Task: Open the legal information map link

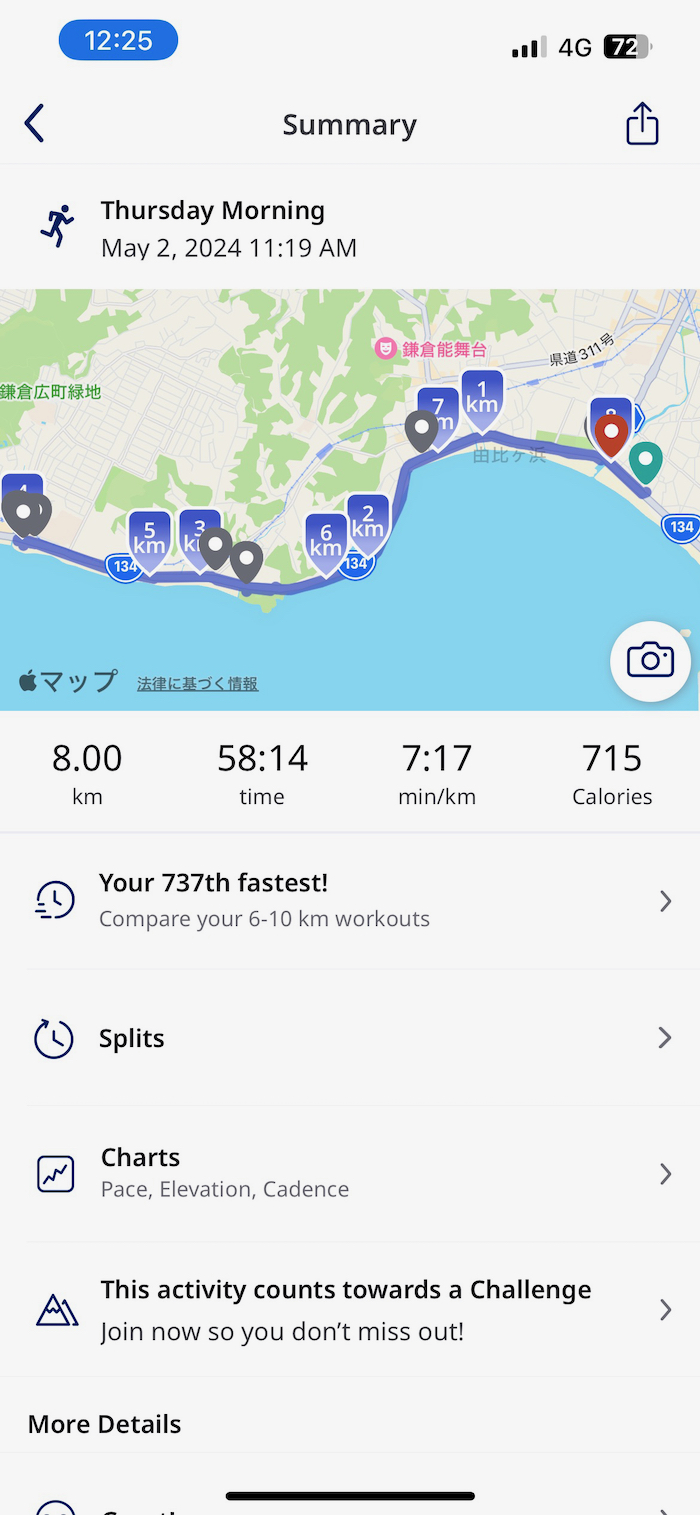Action: tap(198, 684)
